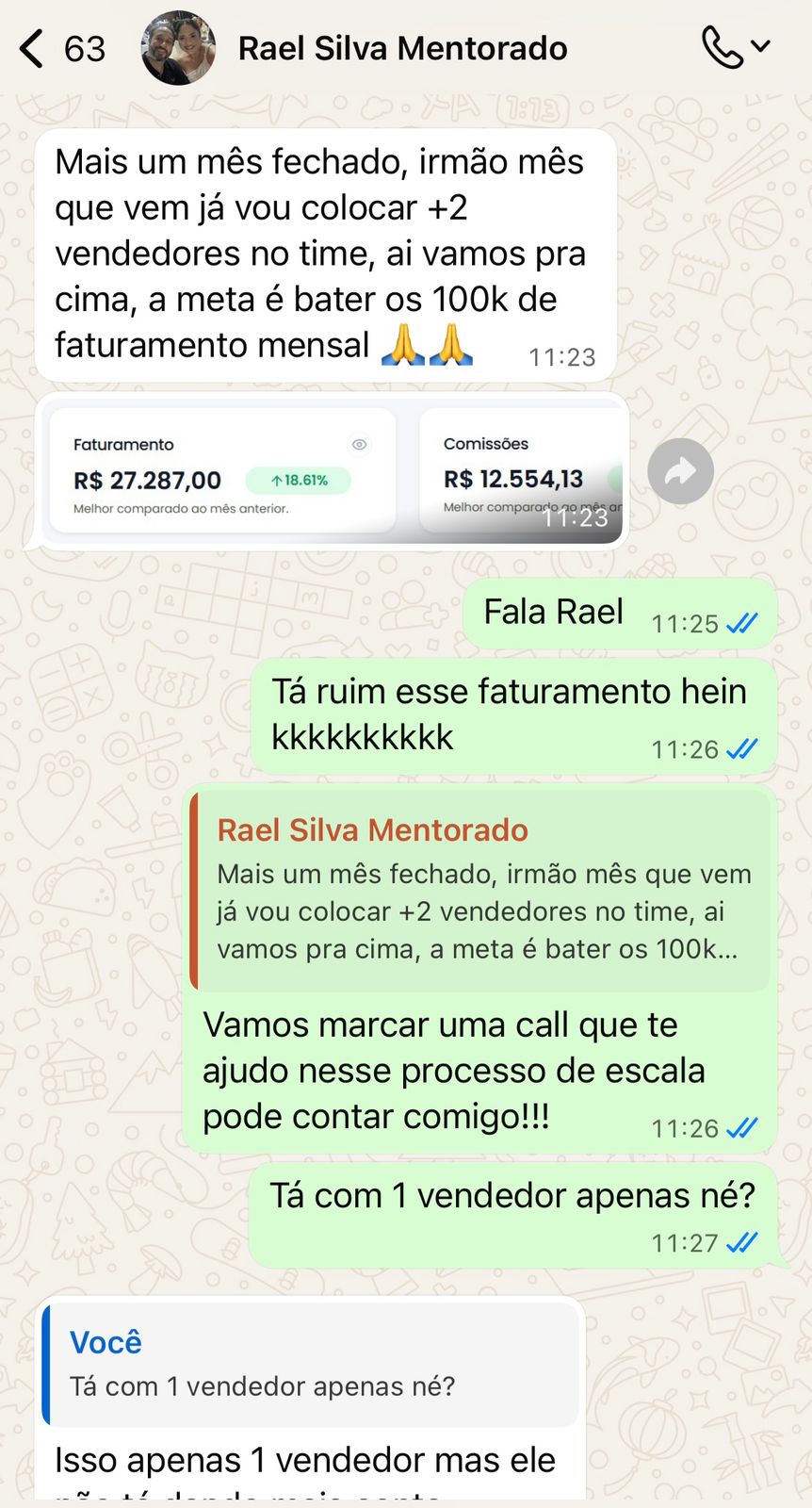Screen dimensions: 812x1508
Task: Open Rael Silva Mentorado's profile photo
Action: pyautogui.click(x=178, y=48)
